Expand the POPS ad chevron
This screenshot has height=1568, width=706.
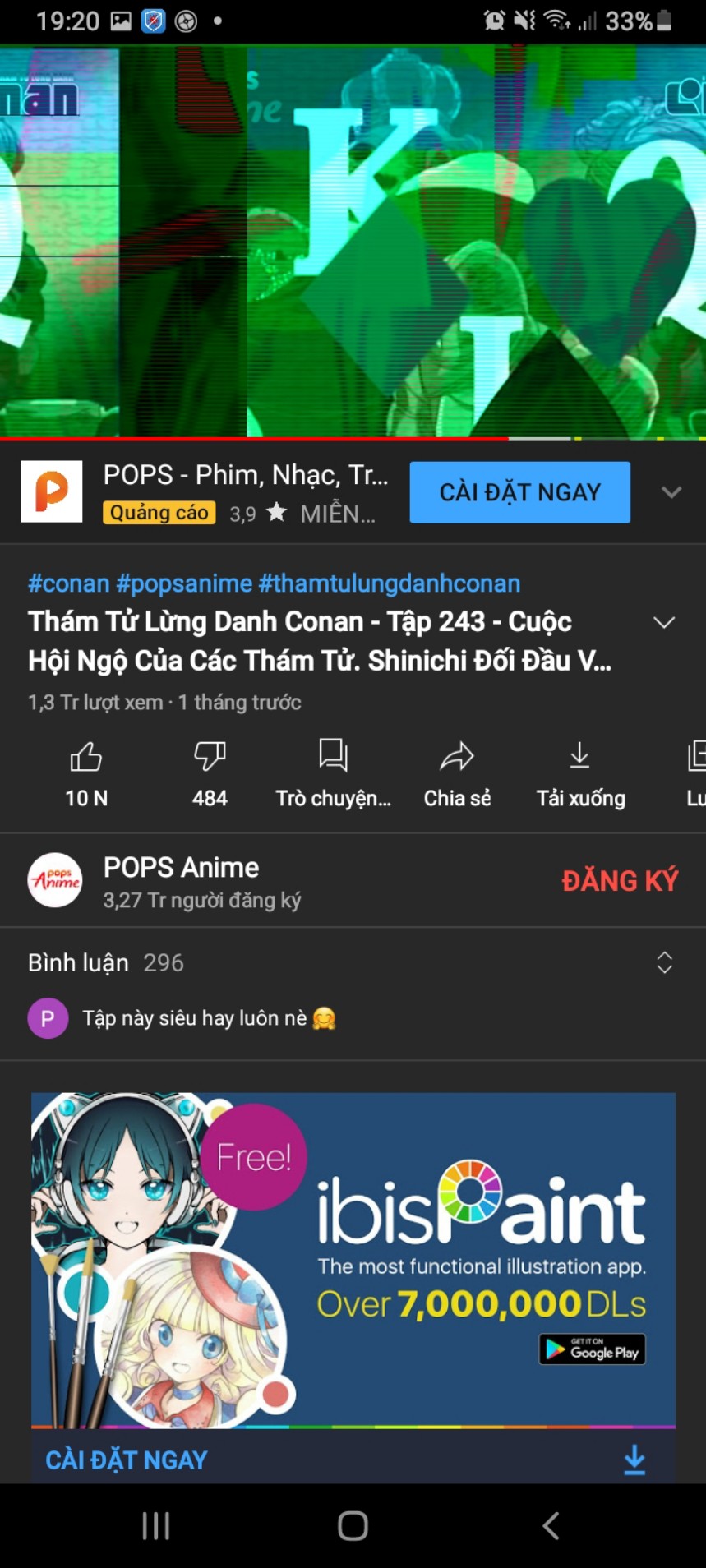671,492
